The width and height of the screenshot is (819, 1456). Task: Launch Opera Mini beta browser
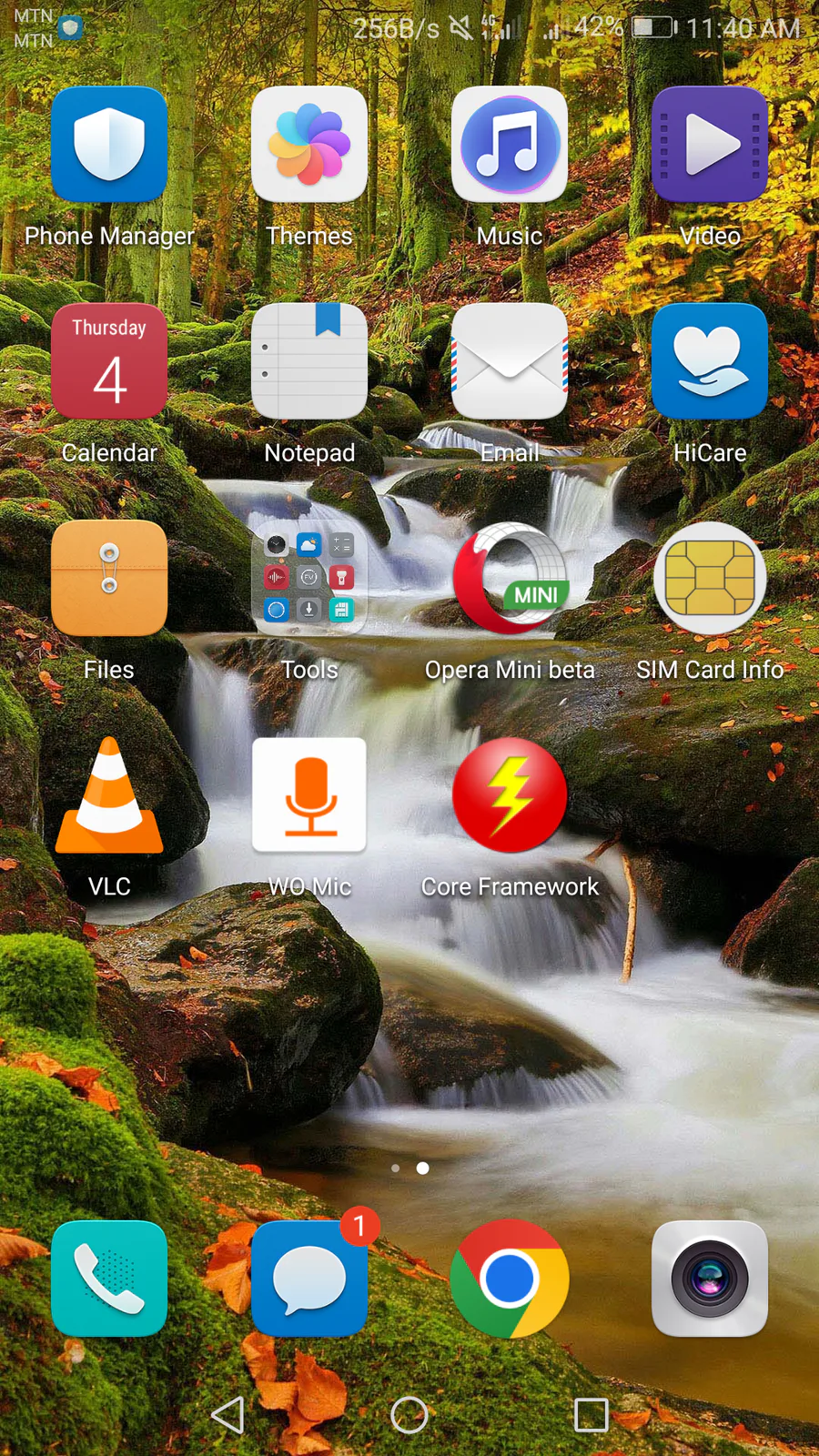coord(510,578)
